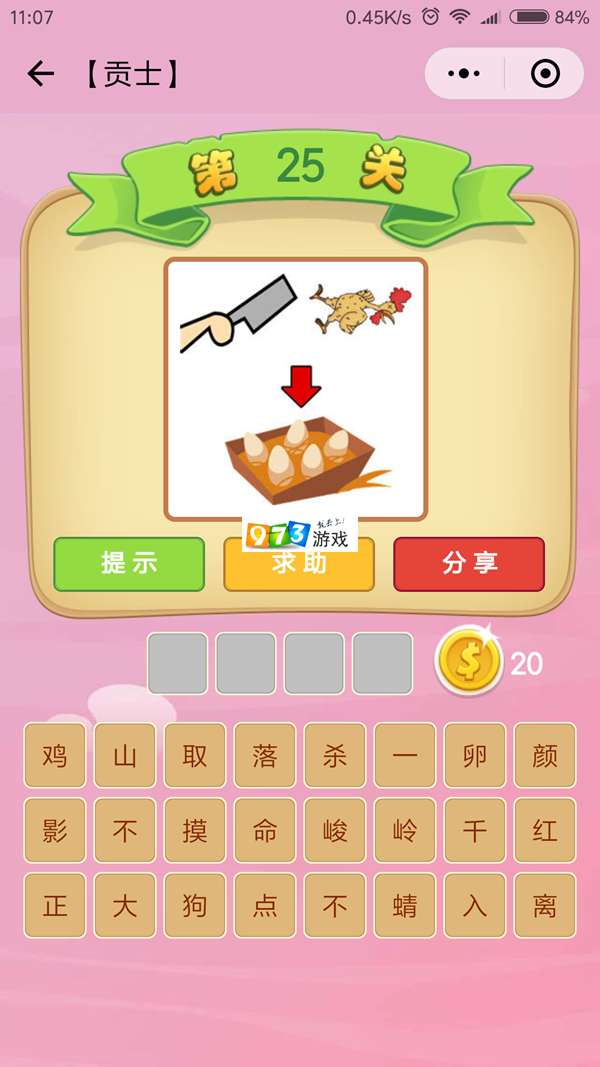Close the mini program with the circle button
The image size is (600, 1067).
(545, 74)
